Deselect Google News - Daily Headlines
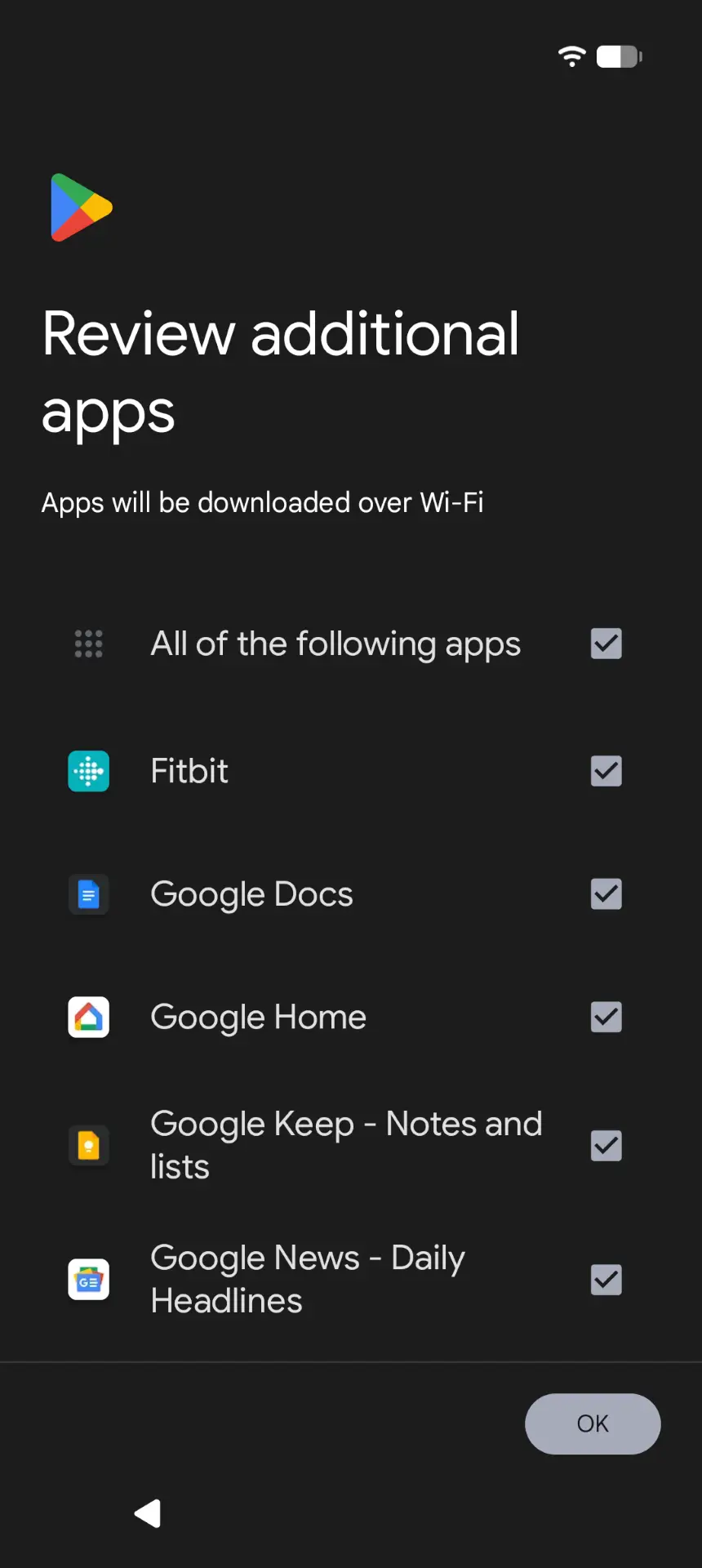 [606, 1280]
